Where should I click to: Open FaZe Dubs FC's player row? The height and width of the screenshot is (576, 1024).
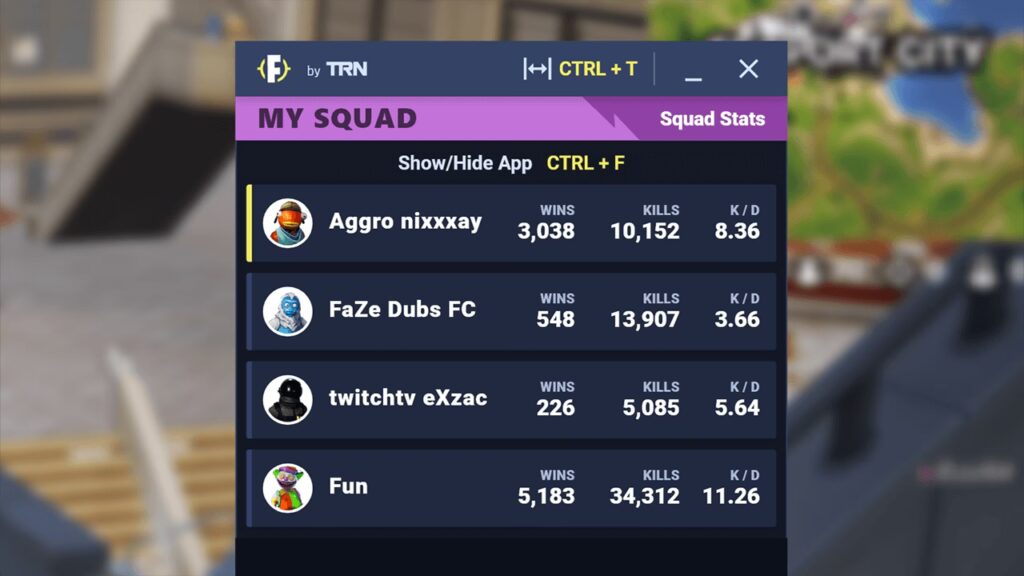click(511, 311)
